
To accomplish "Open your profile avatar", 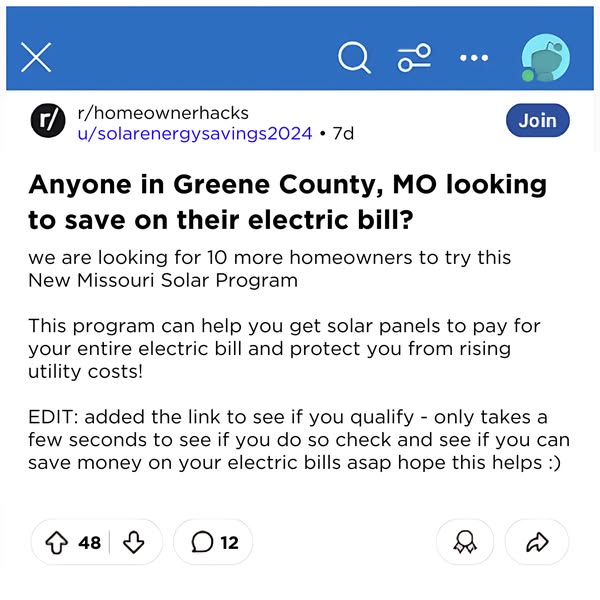I will tap(545, 58).
